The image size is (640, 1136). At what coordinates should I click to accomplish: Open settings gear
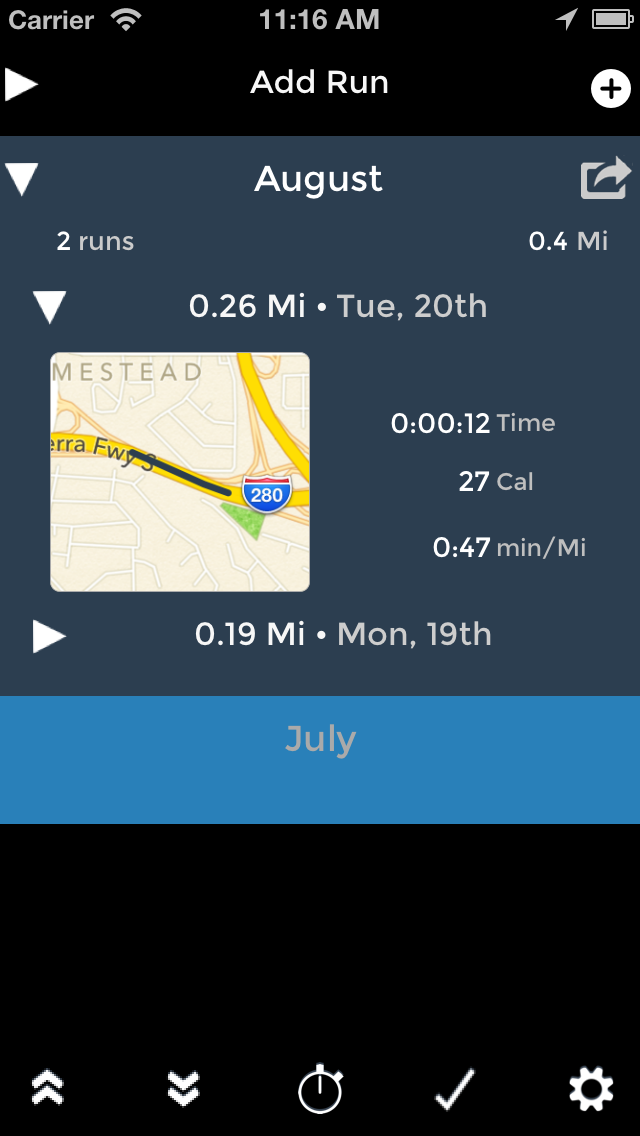pyautogui.click(x=591, y=1088)
